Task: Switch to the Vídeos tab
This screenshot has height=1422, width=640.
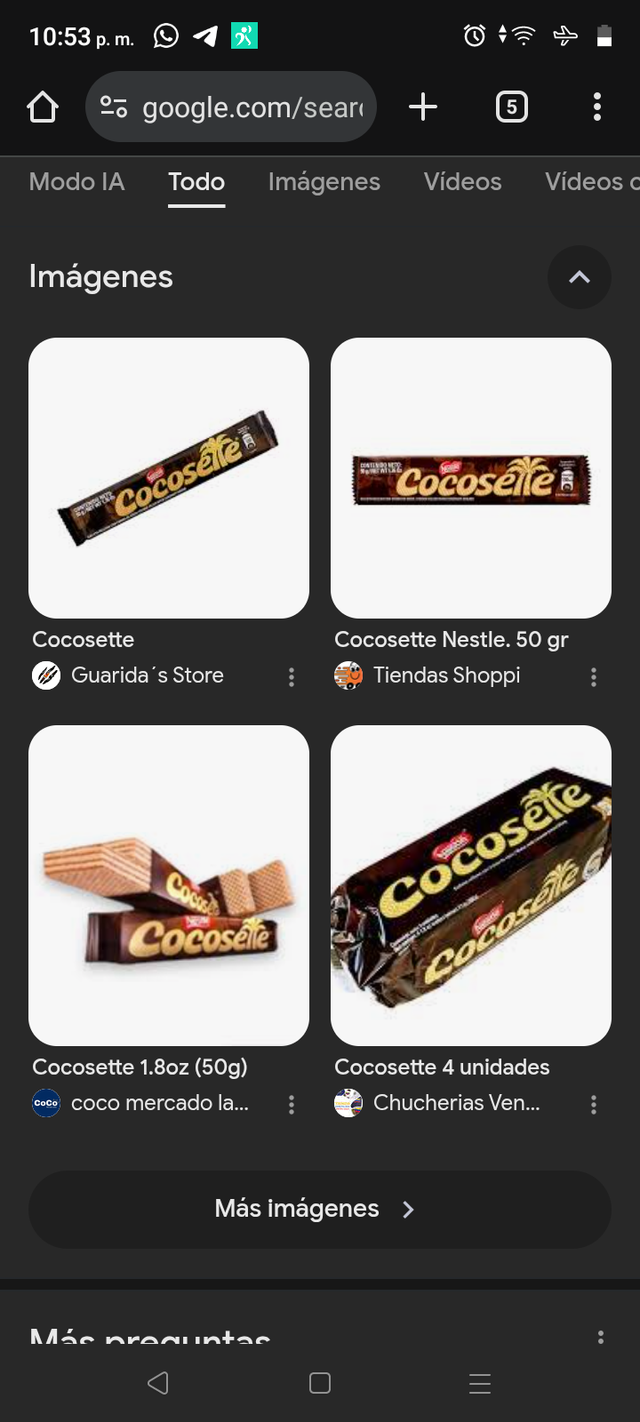Action: pyautogui.click(x=462, y=182)
